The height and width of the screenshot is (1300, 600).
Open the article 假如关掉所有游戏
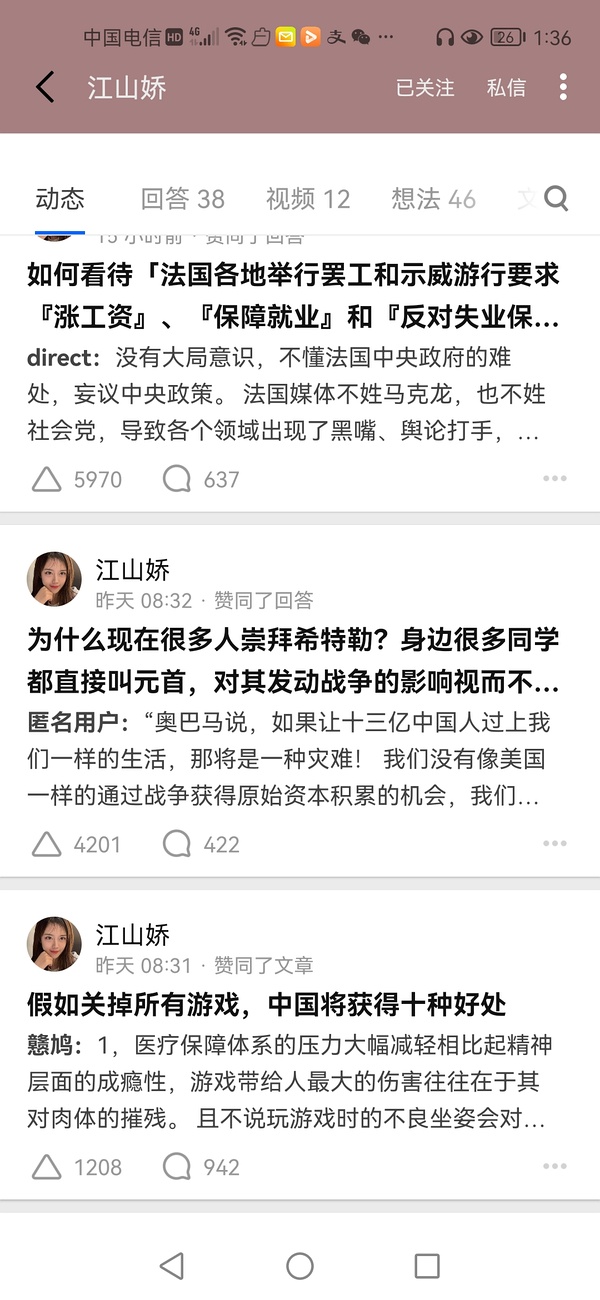266,1005
